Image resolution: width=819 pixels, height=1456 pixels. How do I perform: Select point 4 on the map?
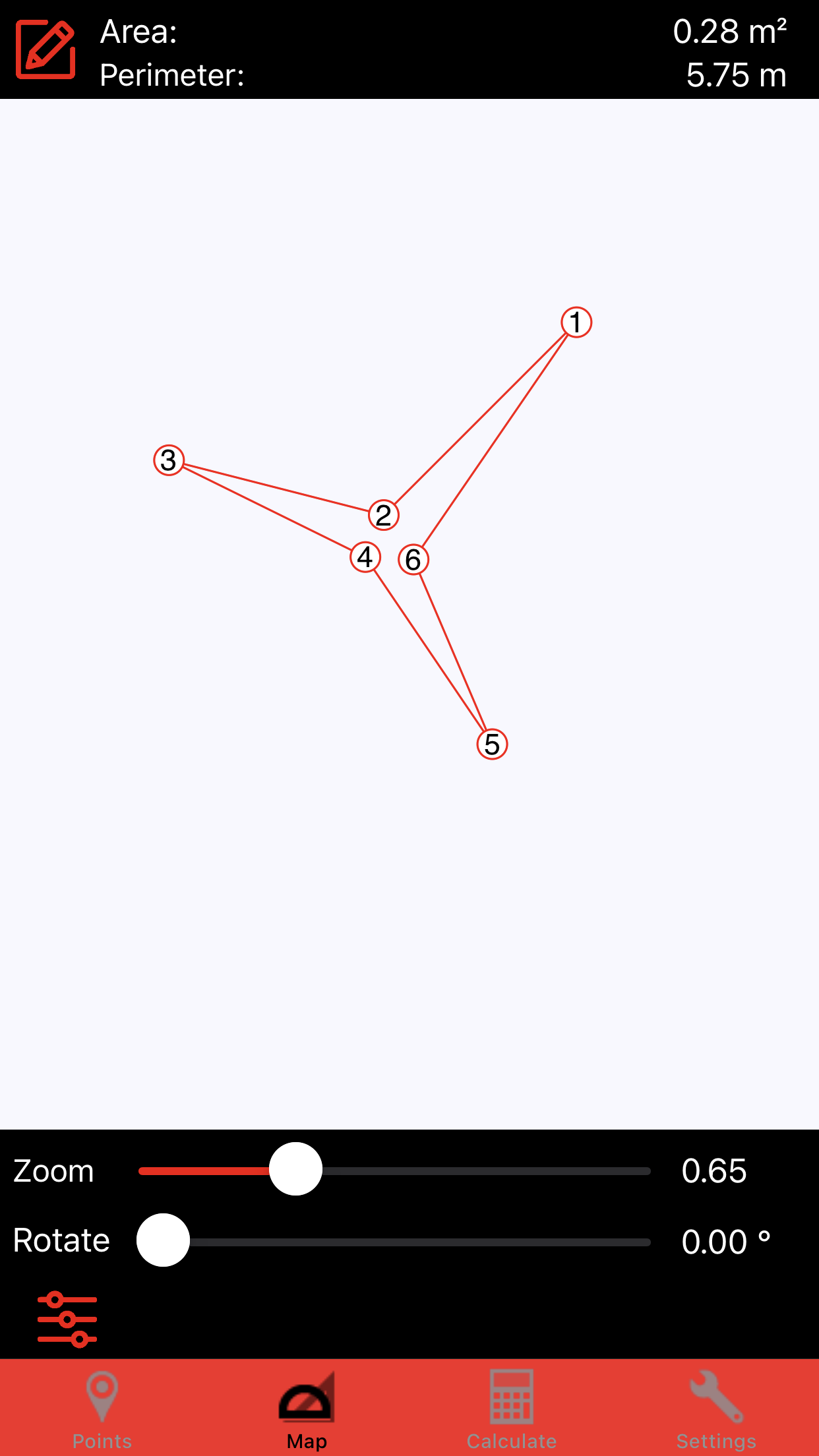[365, 557]
